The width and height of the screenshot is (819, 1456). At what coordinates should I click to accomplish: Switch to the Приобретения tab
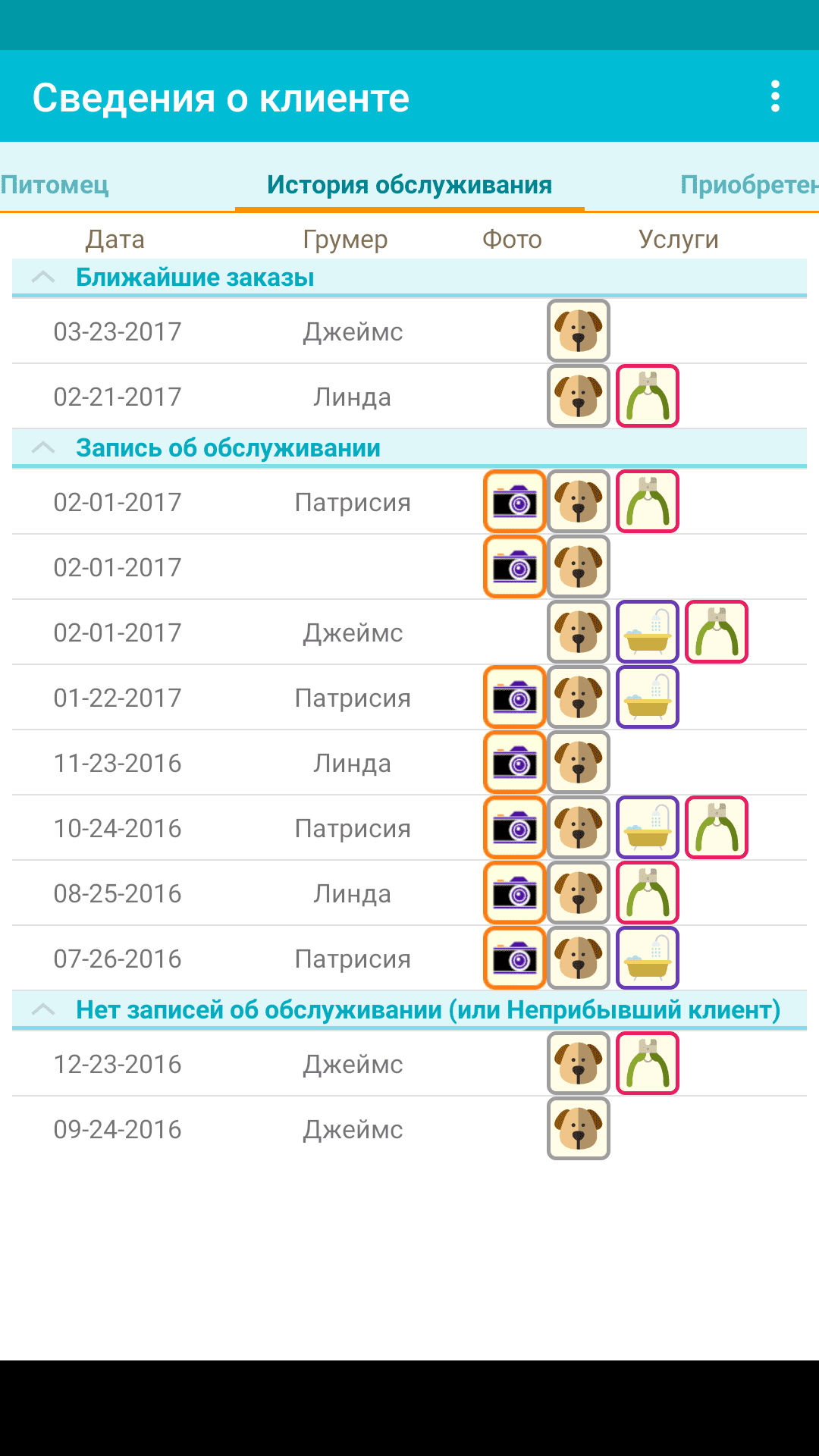tap(747, 185)
